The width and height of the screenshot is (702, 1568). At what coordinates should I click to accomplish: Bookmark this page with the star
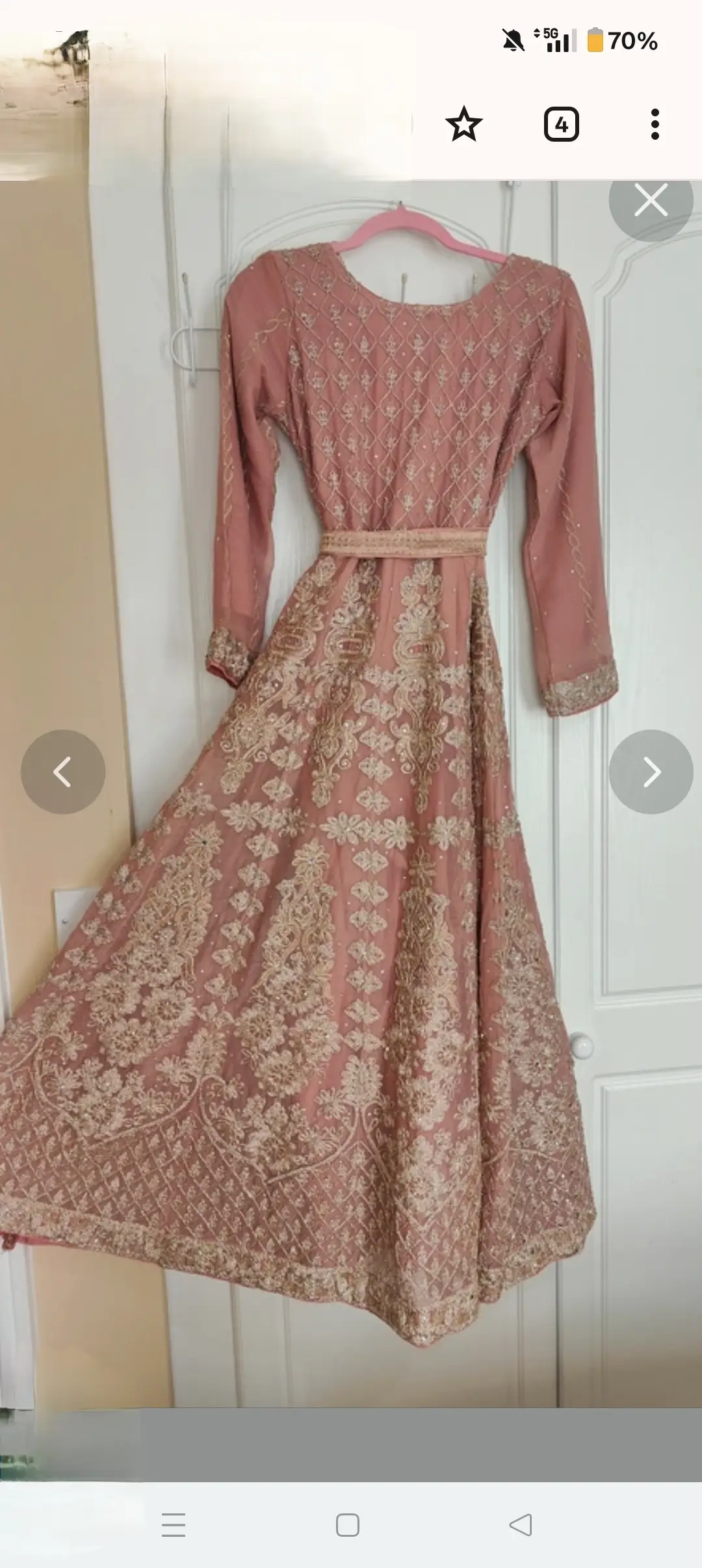pos(463,124)
